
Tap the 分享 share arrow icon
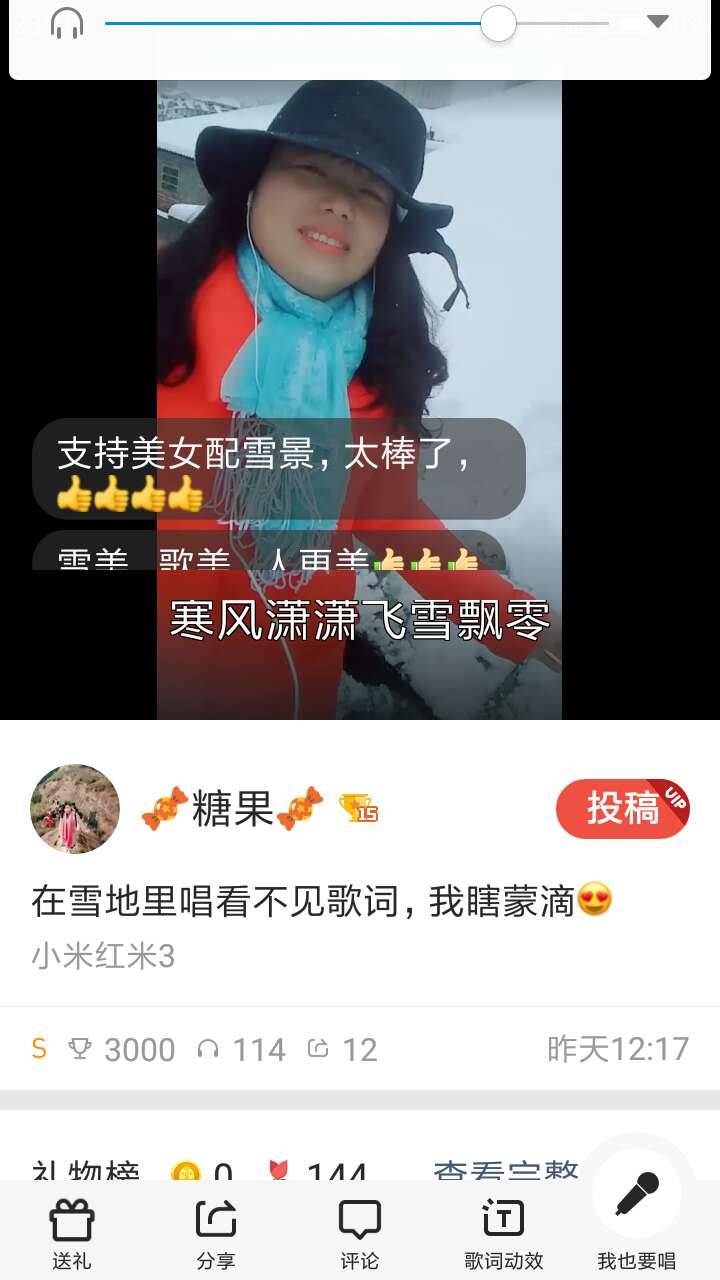click(x=216, y=1220)
